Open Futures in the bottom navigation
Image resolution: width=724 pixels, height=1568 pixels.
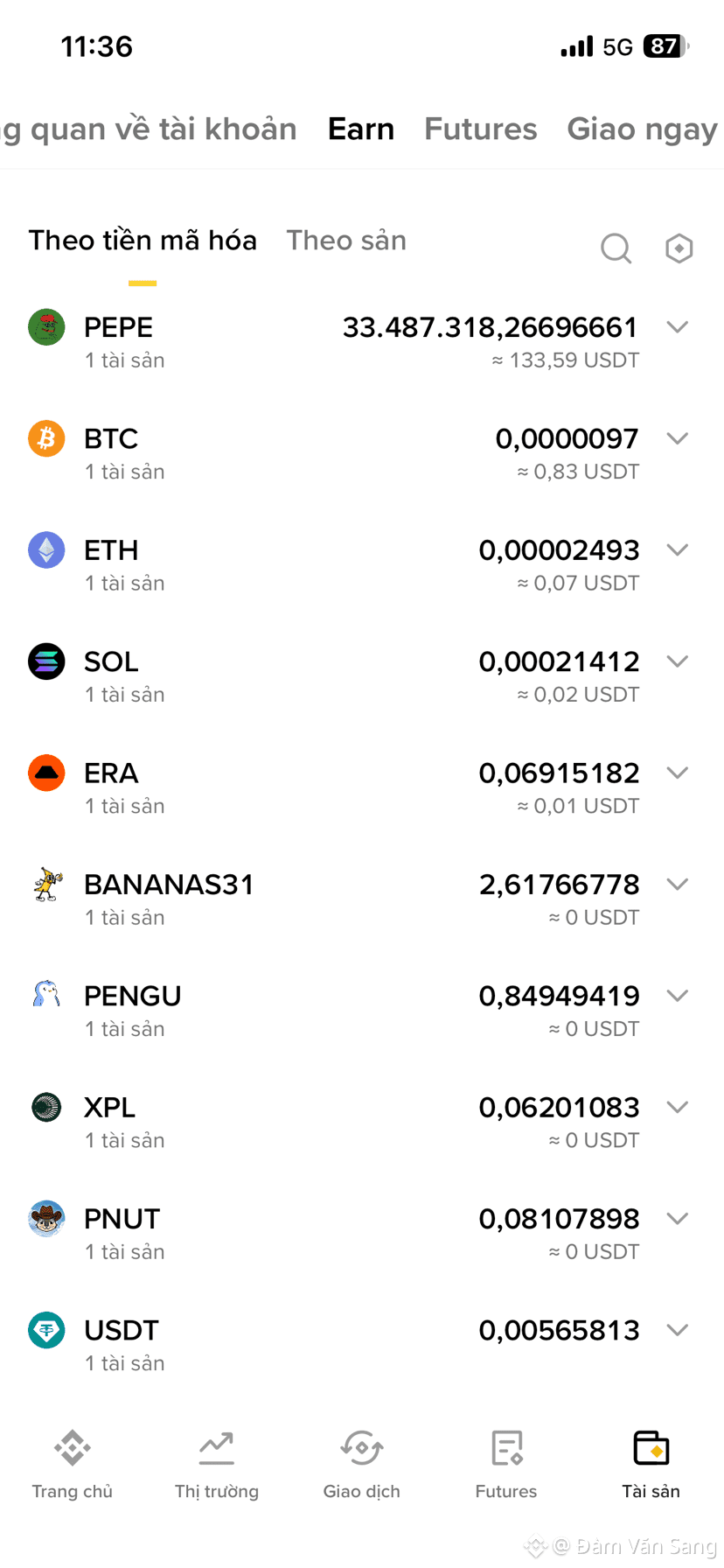[506, 1463]
